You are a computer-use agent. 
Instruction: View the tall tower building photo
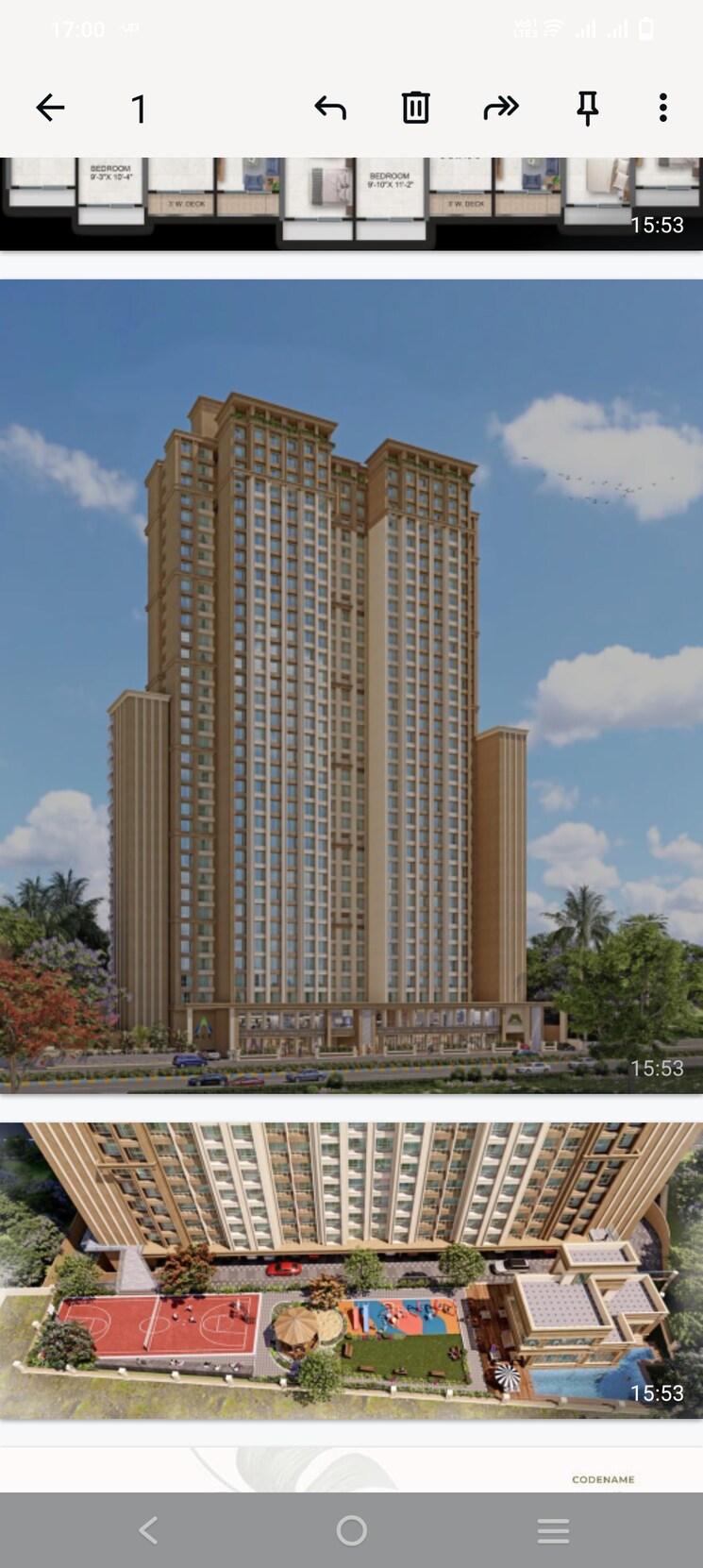tap(351, 685)
